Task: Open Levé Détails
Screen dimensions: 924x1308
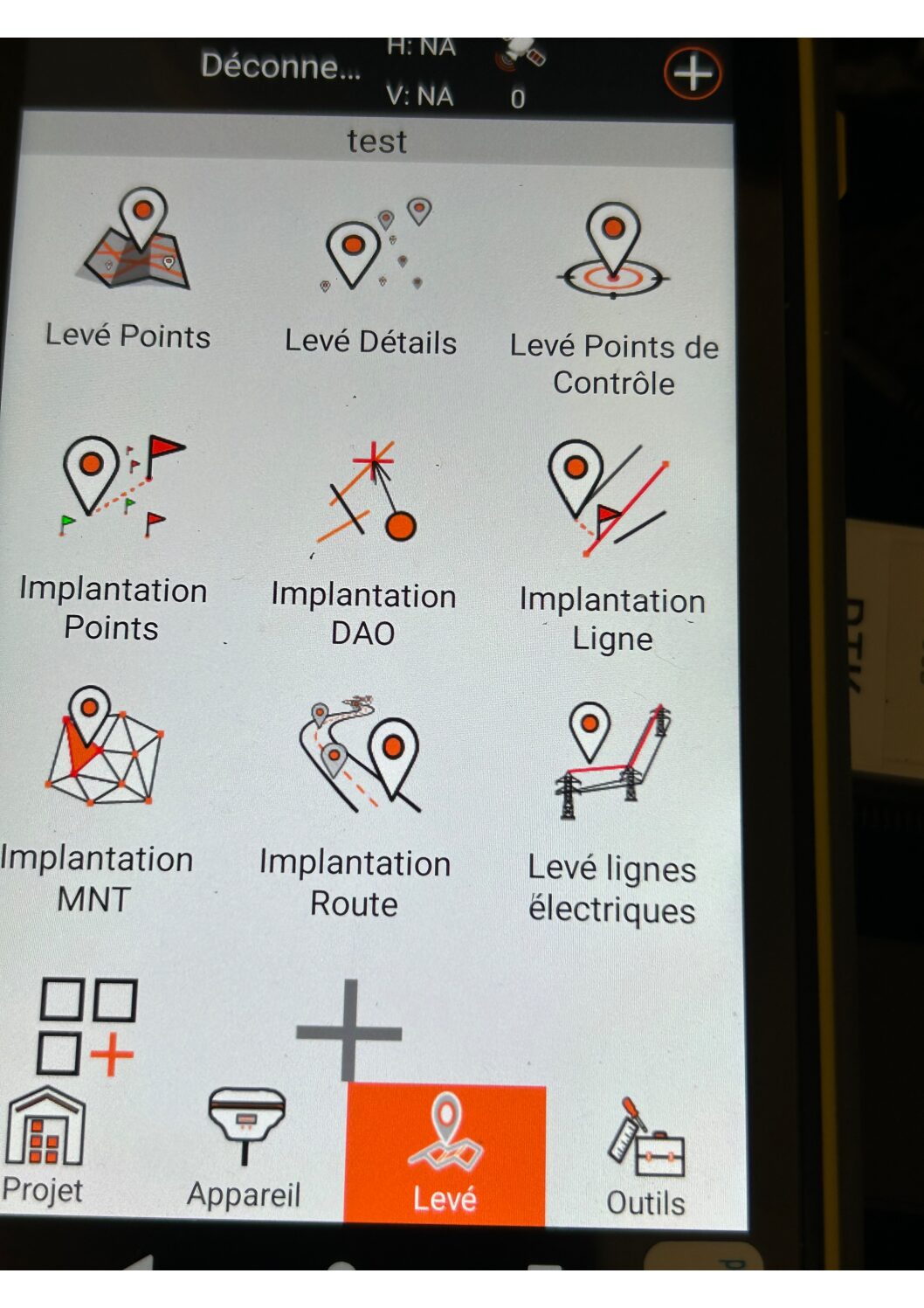Action: 369,275
